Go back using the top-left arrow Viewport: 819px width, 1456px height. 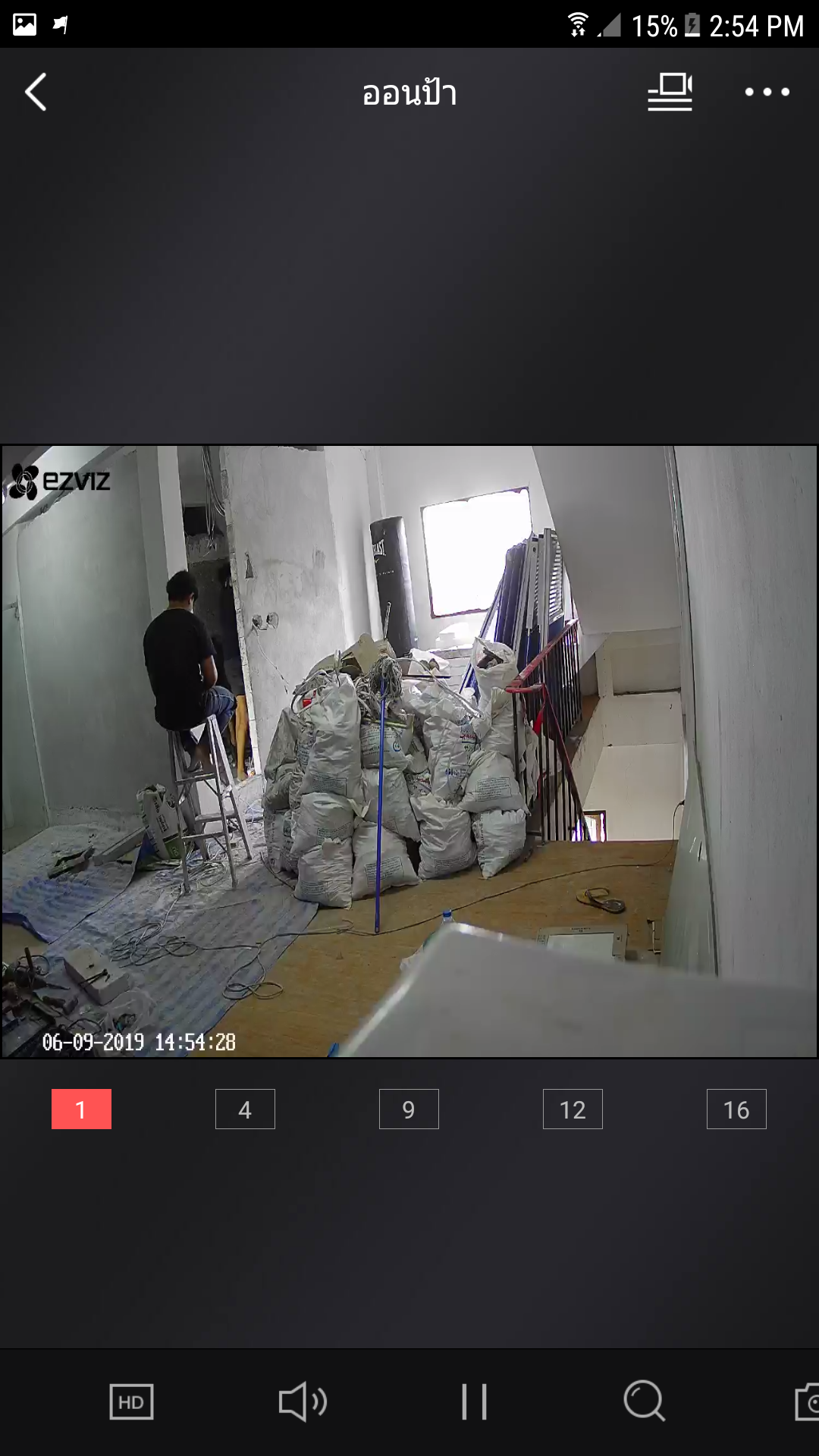[x=36, y=92]
